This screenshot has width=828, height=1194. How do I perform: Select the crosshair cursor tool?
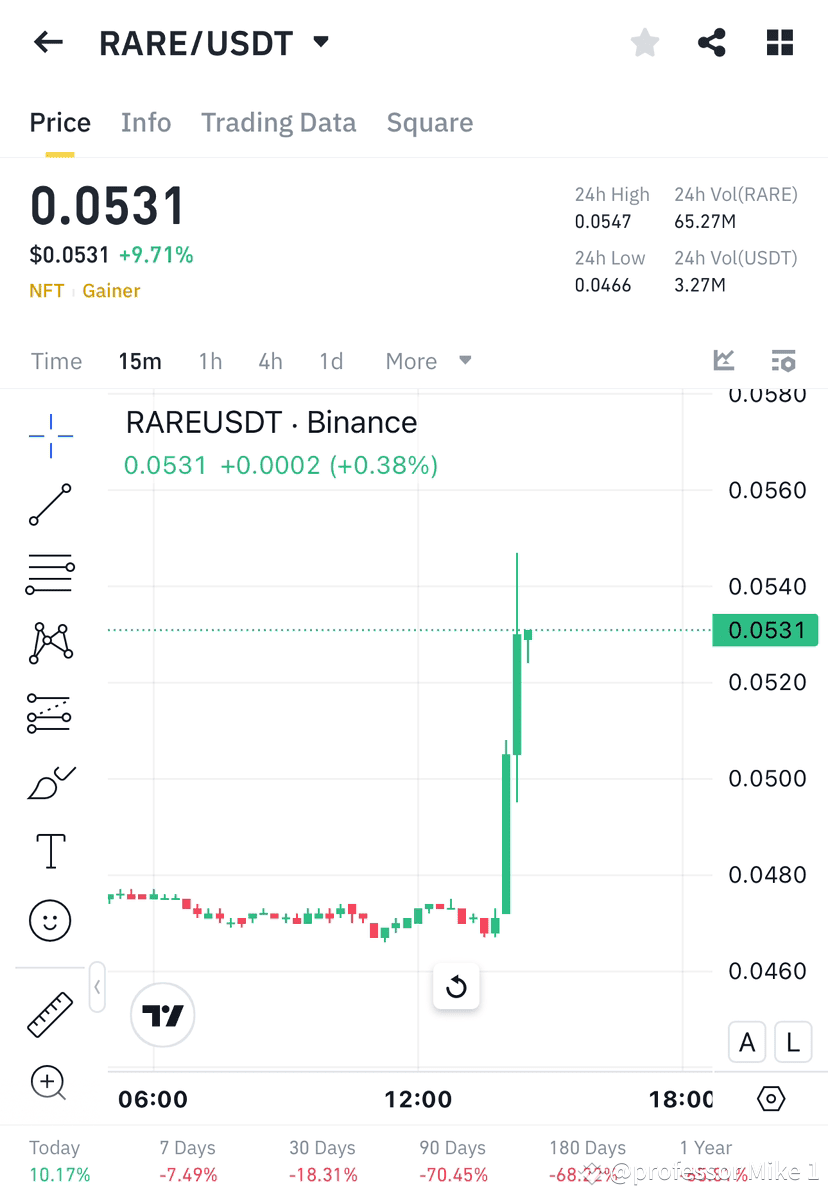click(50, 435)
